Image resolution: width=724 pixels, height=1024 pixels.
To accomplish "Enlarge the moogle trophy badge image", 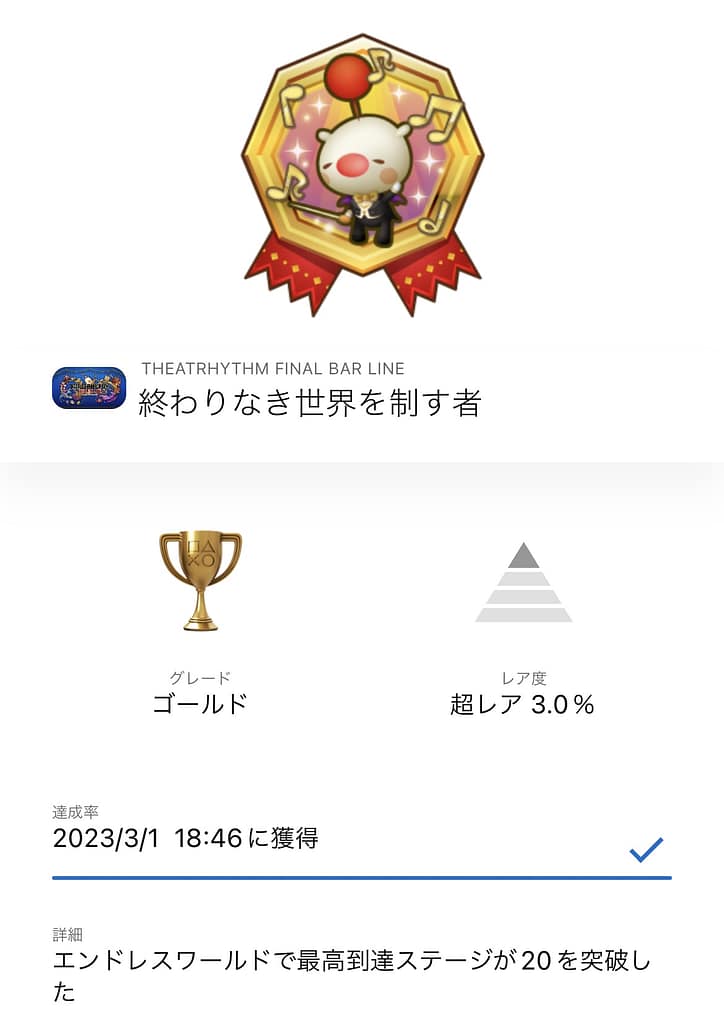I will (362, 170).
